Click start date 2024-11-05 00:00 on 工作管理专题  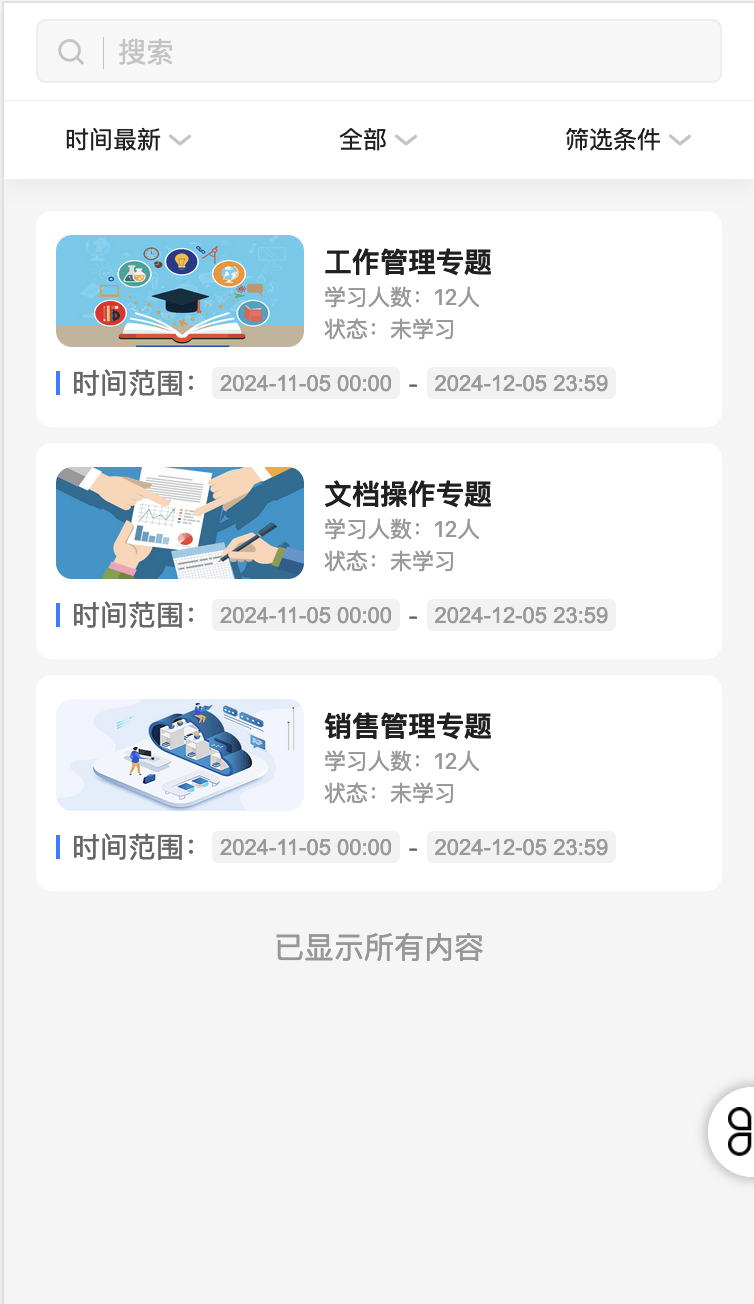point(305,383)
